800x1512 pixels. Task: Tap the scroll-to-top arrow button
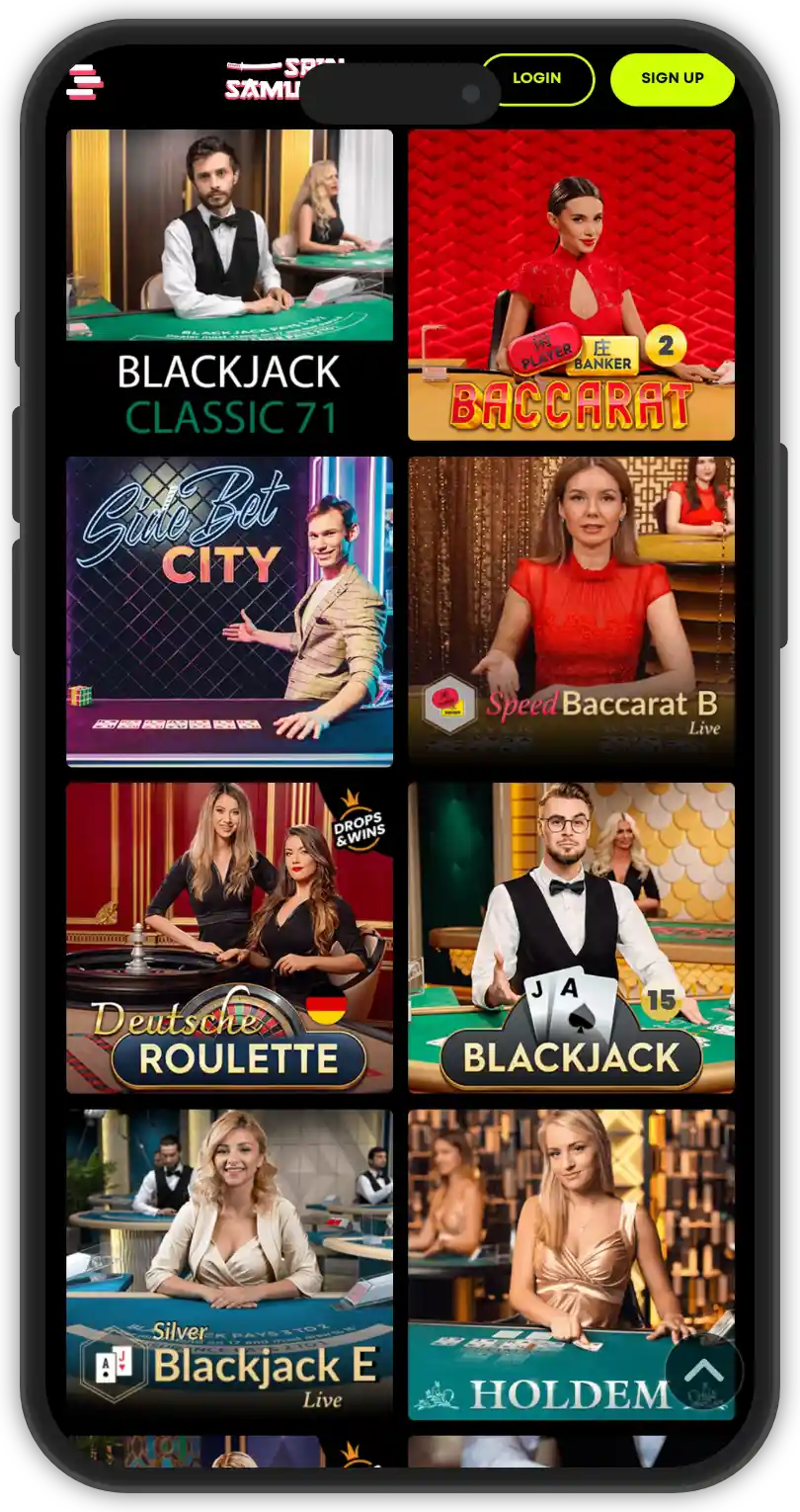[703, 1371]
